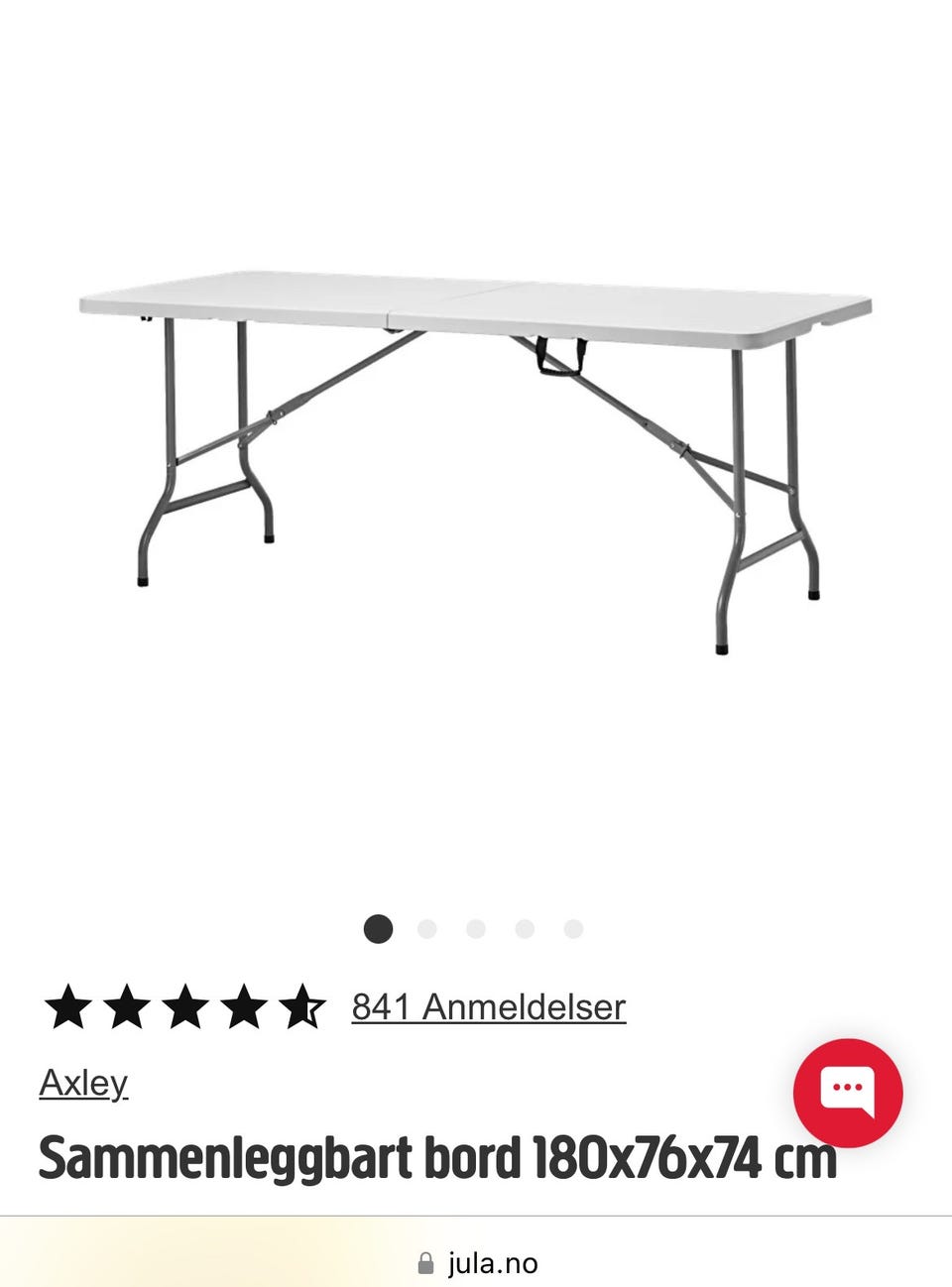Tap the jula.no address bar

click(x=478, y=1263)
